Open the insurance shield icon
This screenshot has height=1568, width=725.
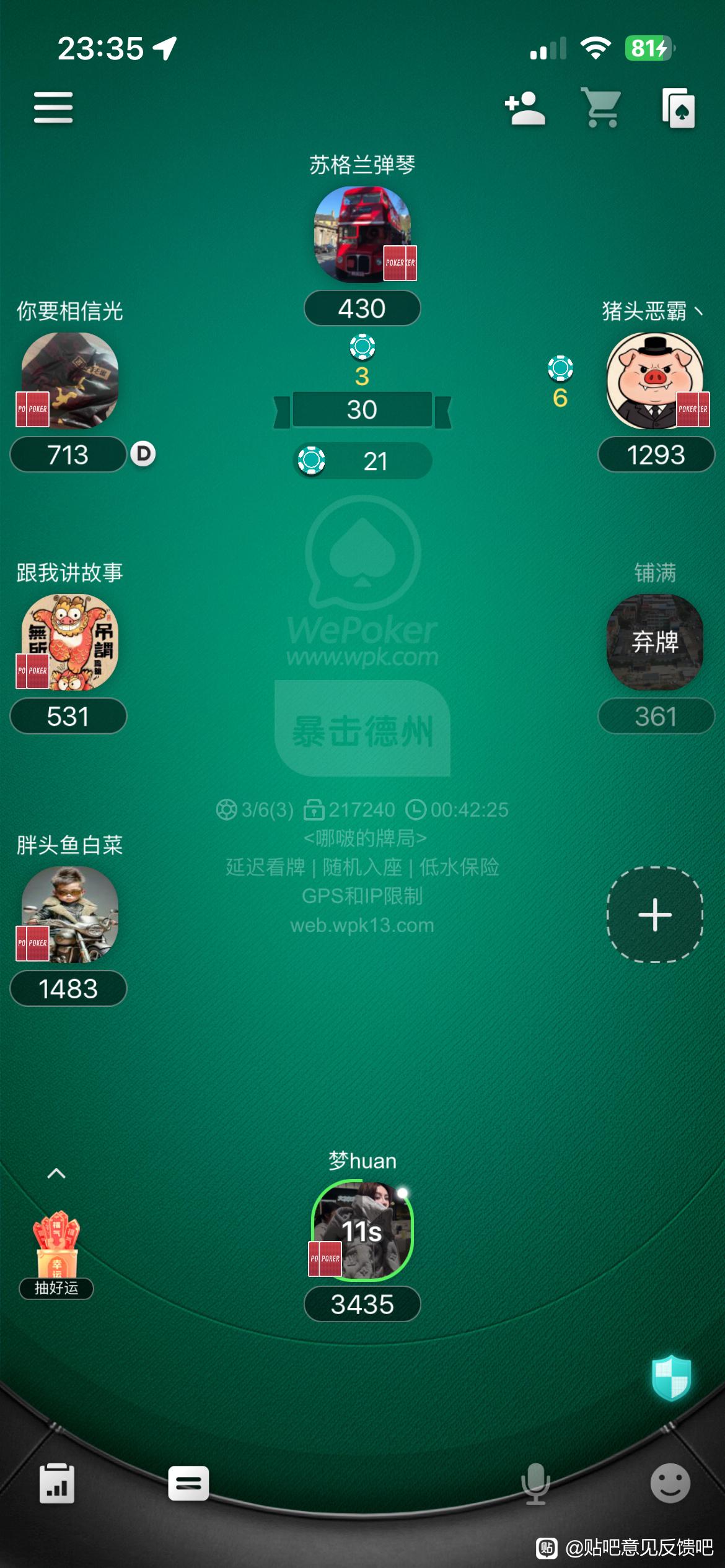point(671,1377)
